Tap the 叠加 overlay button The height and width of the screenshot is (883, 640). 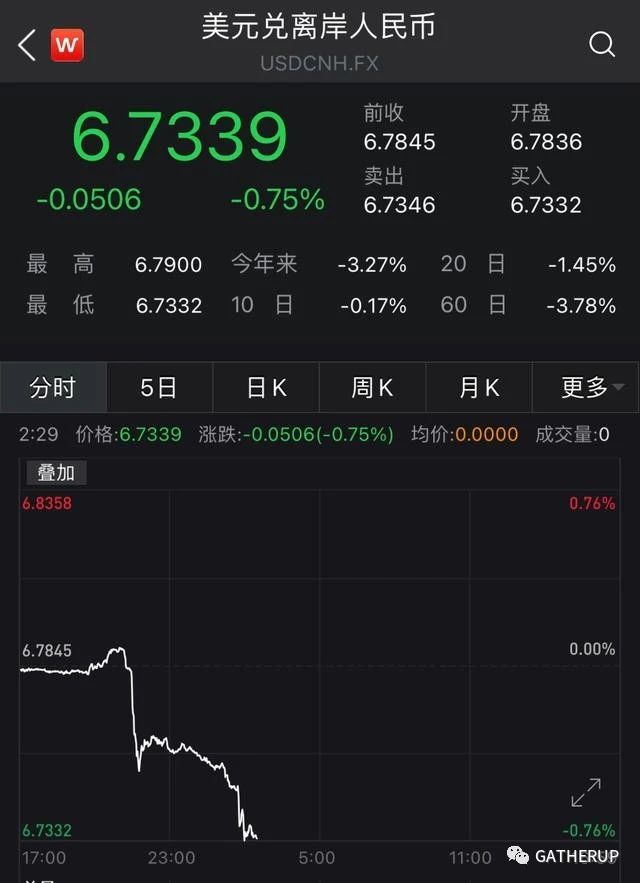point(56,473)
